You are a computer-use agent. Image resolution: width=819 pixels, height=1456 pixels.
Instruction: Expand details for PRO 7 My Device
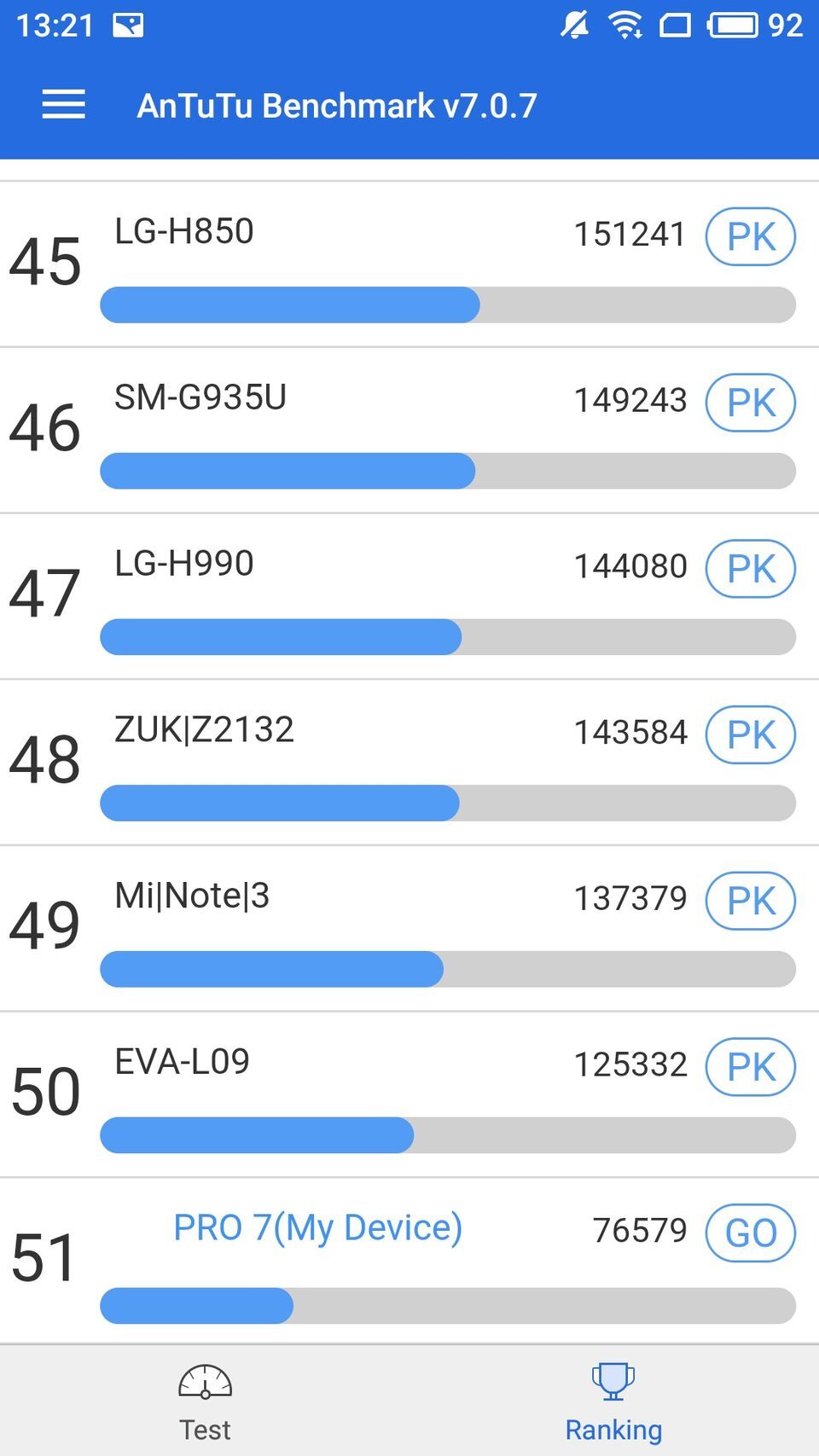pyautogui.click(x=317, y=1227)
